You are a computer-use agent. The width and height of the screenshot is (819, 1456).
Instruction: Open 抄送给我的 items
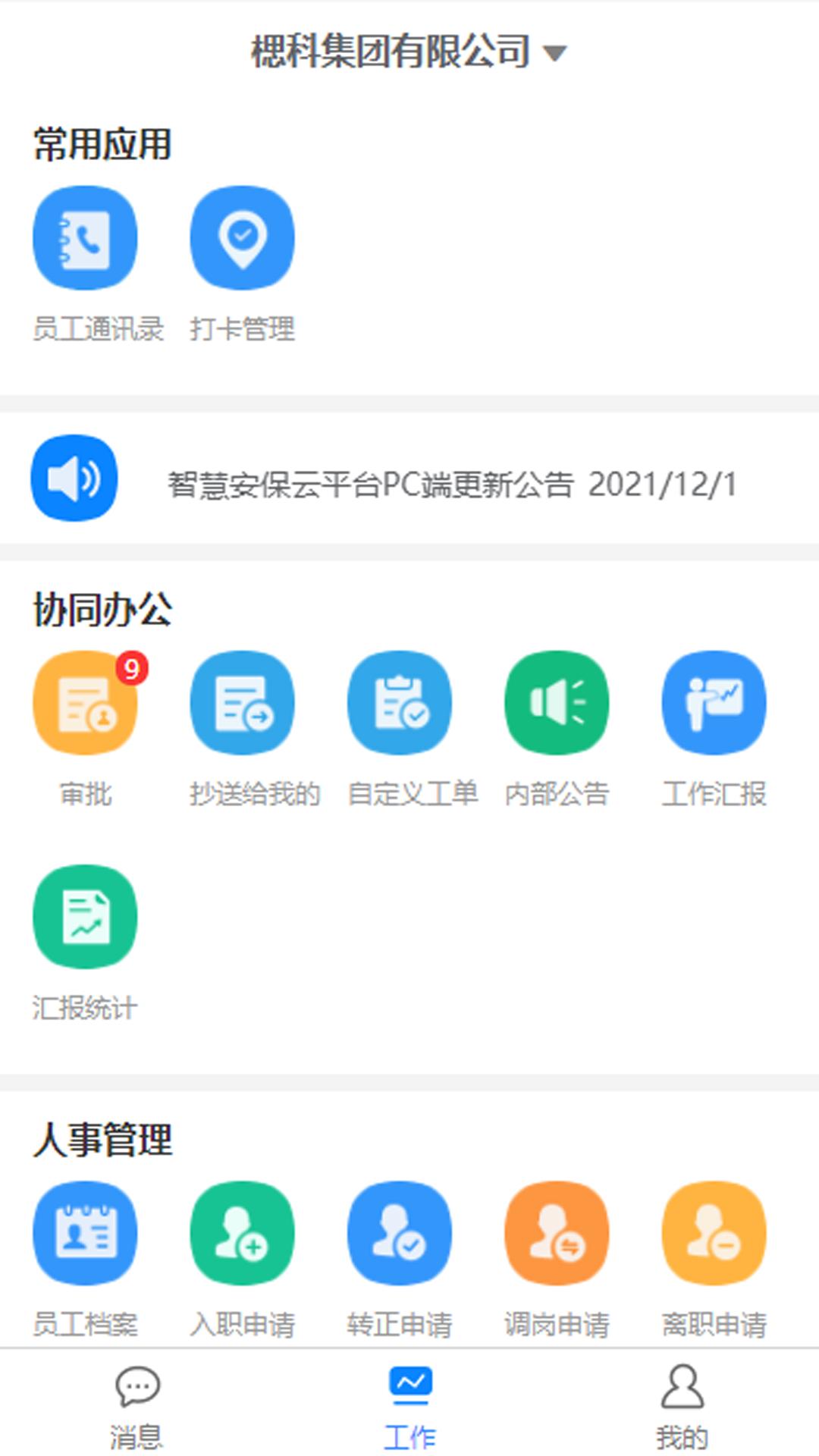(242, 702)
